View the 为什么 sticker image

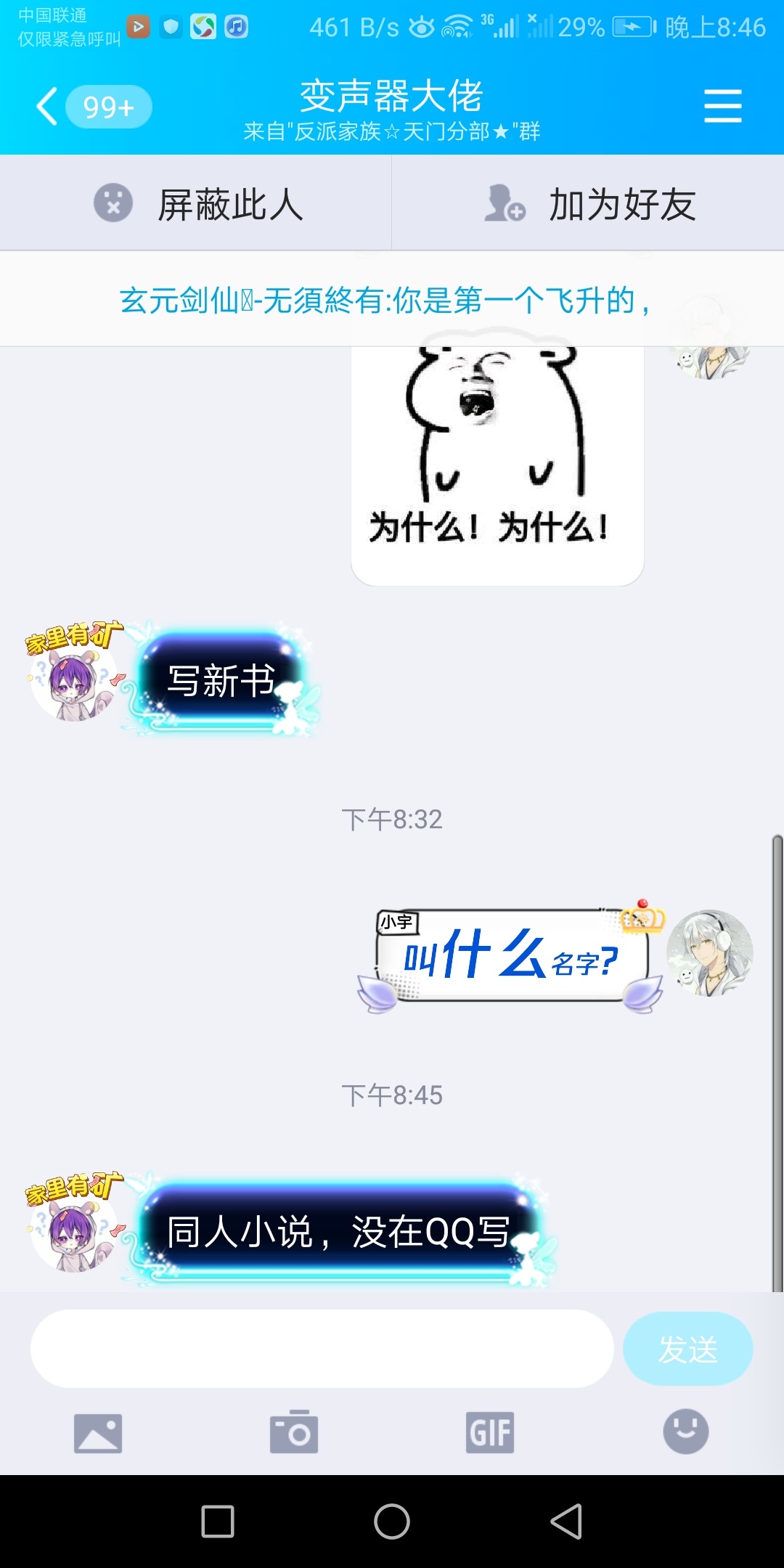[x=497, y=465]
